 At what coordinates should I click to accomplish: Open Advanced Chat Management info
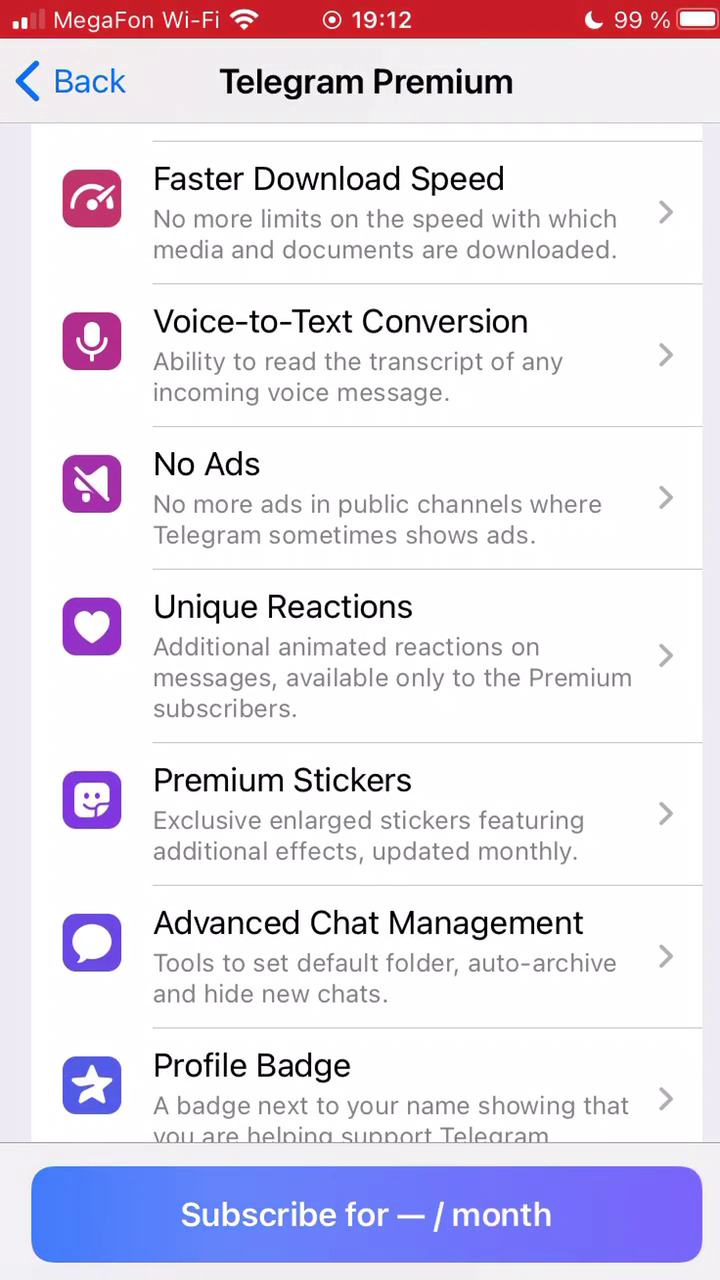(380, 957)
